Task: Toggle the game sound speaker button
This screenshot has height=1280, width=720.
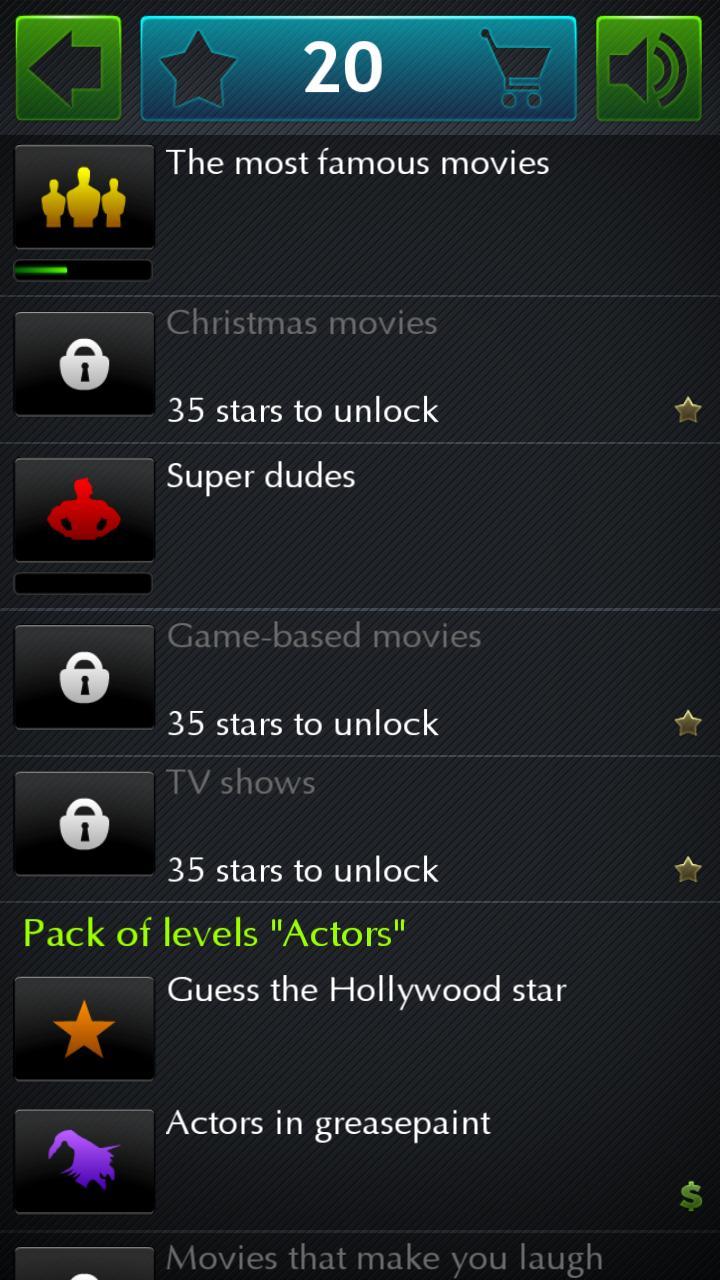Action: [x=649, y=68]
